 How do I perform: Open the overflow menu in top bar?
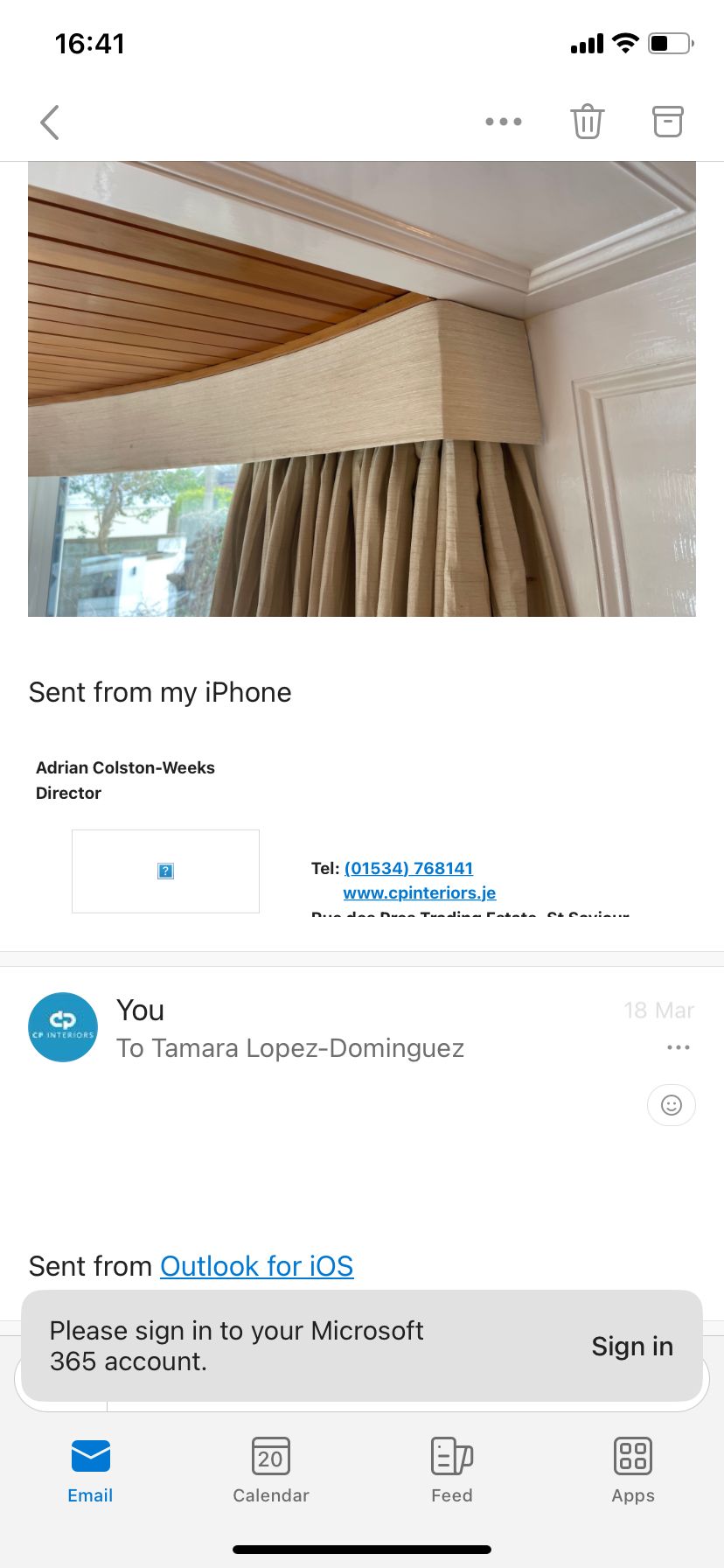[504, 122]
